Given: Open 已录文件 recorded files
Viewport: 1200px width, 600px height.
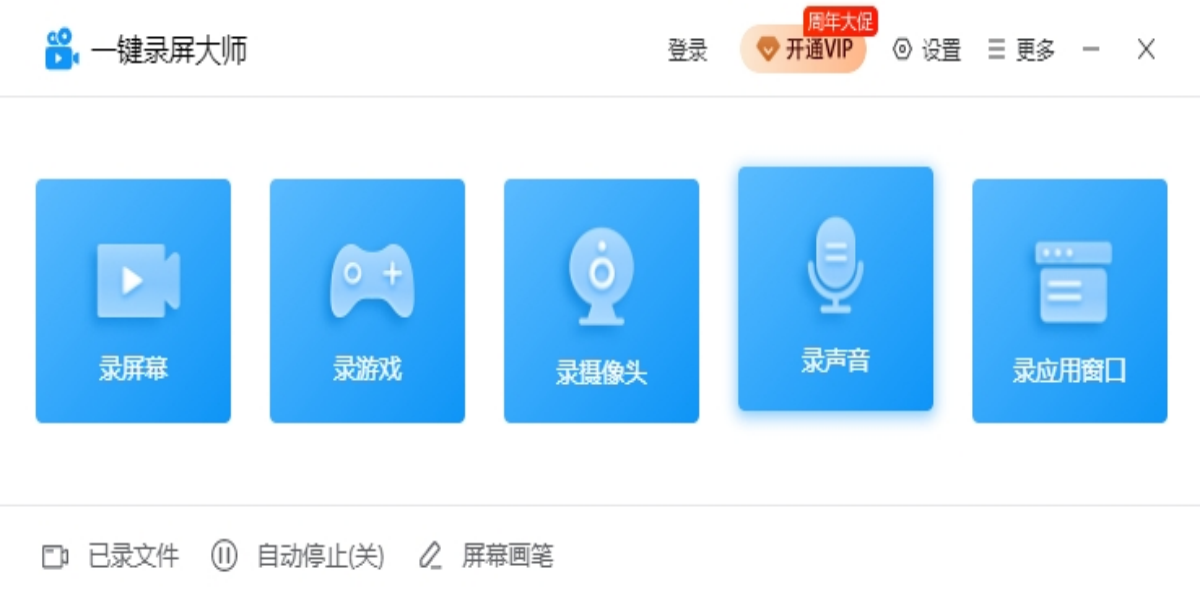Looking at the screenshot, I should click(111, 556).
